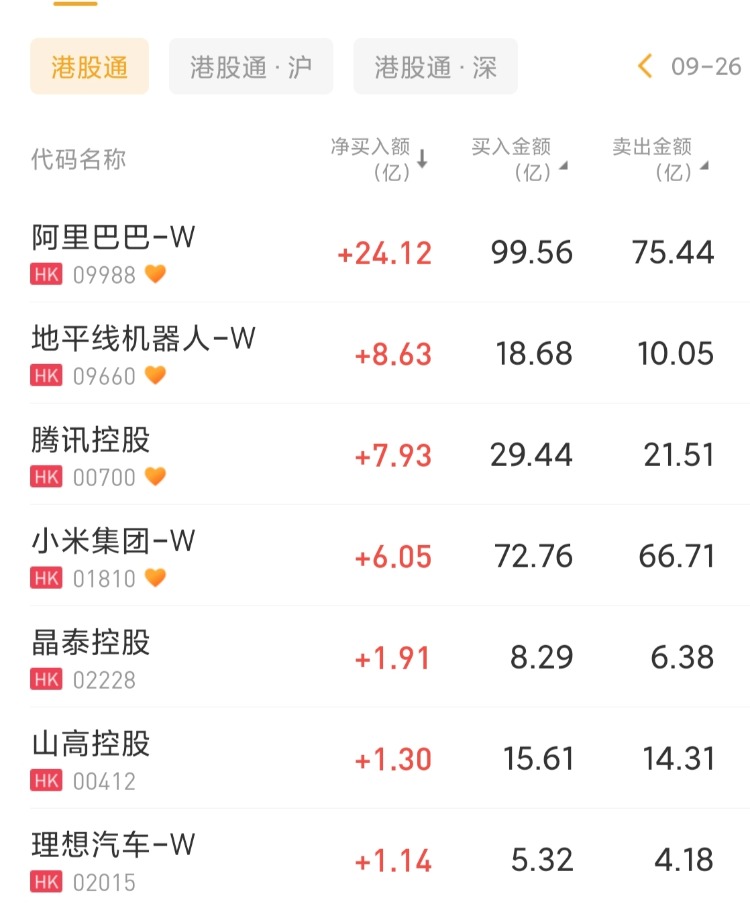
Task: Sort by 买入金额 column
Action: 519,159
